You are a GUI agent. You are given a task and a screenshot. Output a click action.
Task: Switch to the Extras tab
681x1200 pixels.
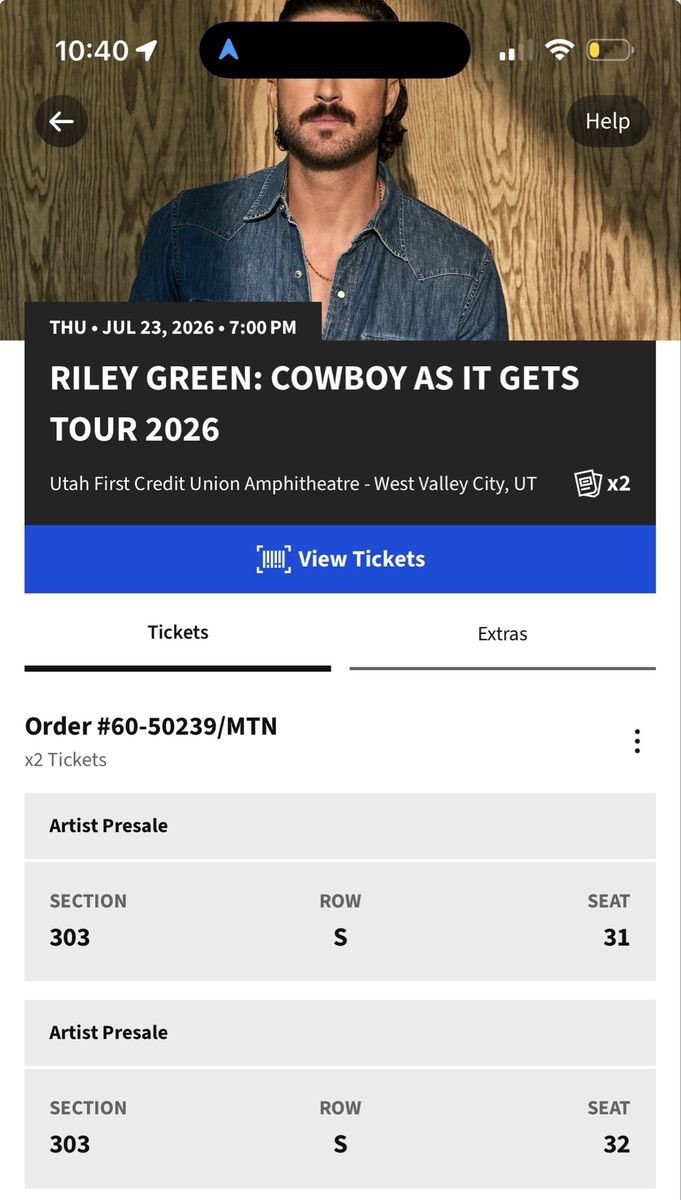pyautogui.click(x=502, y=635)
